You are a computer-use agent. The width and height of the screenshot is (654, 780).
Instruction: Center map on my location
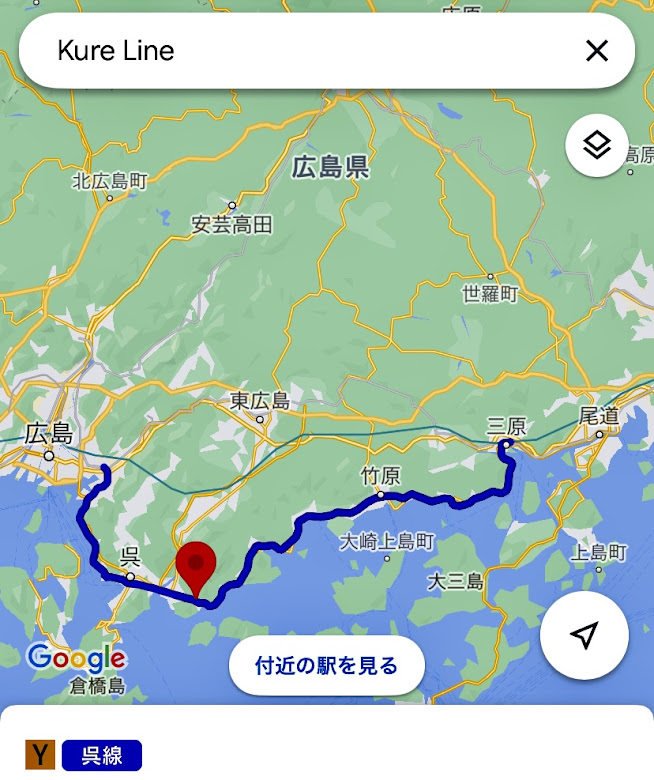(584, 635)
